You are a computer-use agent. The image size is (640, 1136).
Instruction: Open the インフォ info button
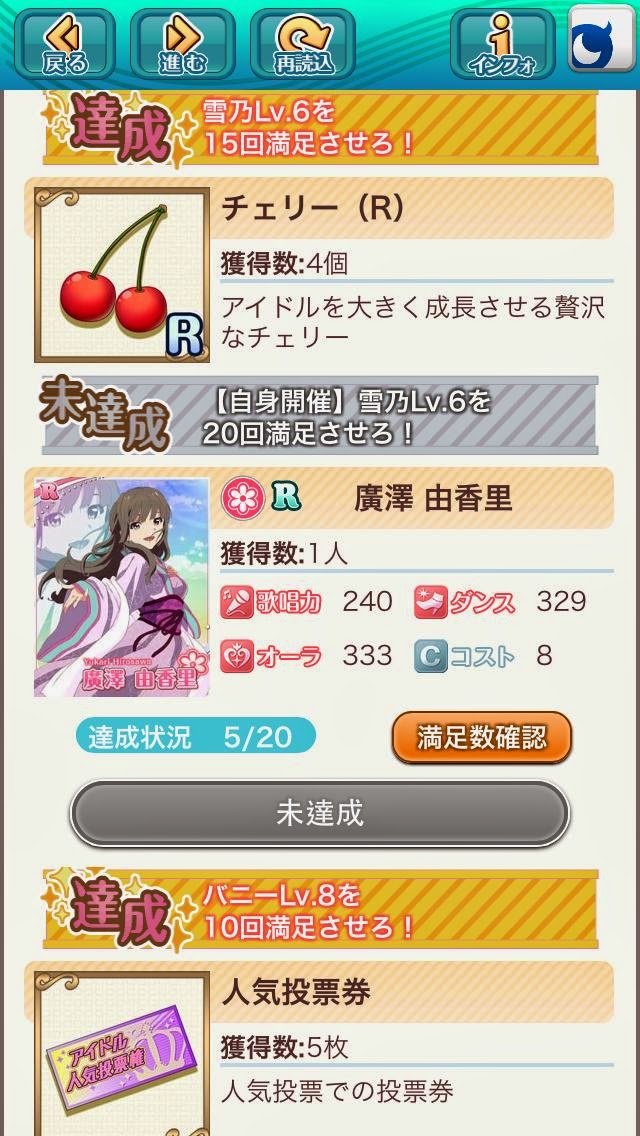[x=502, y=44]
